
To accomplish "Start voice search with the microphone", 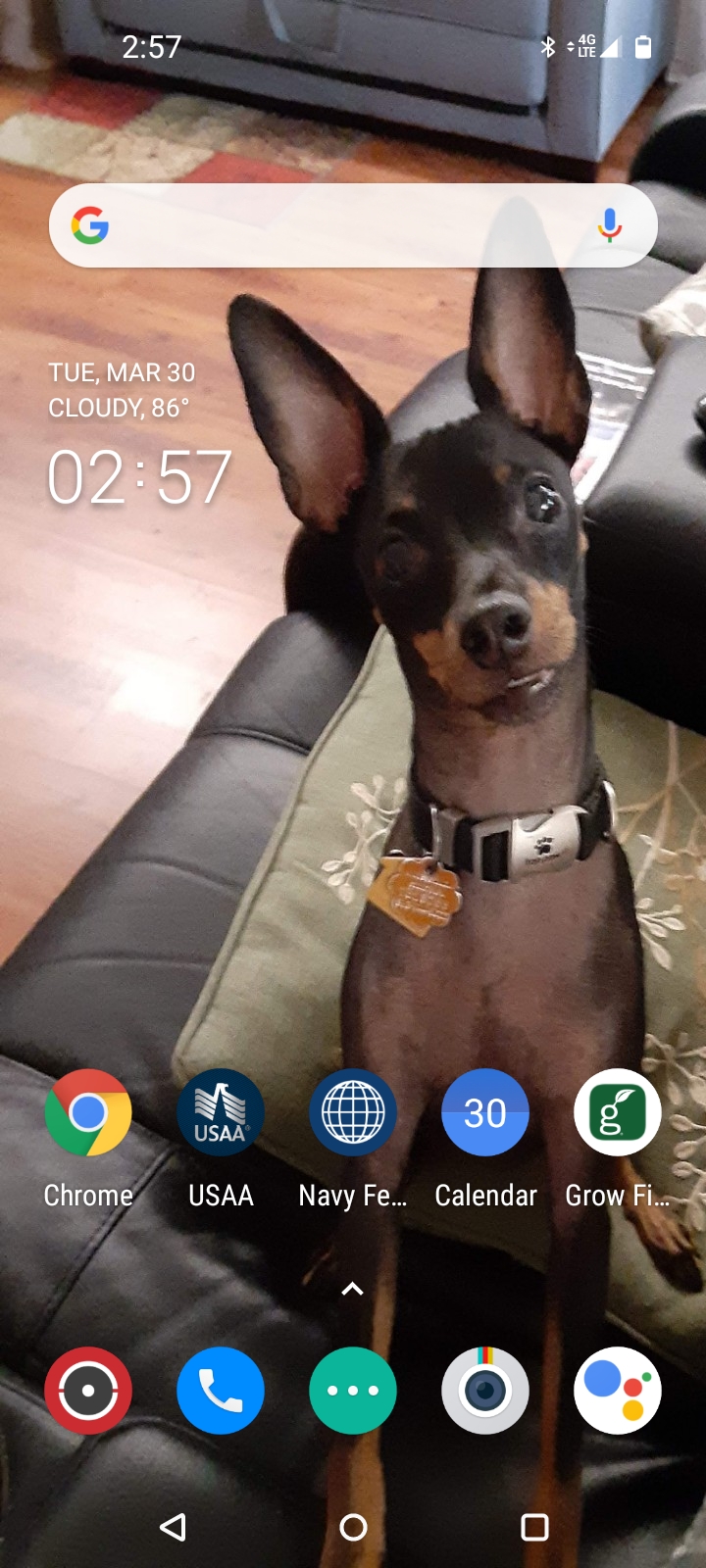I will pos(609,225).
